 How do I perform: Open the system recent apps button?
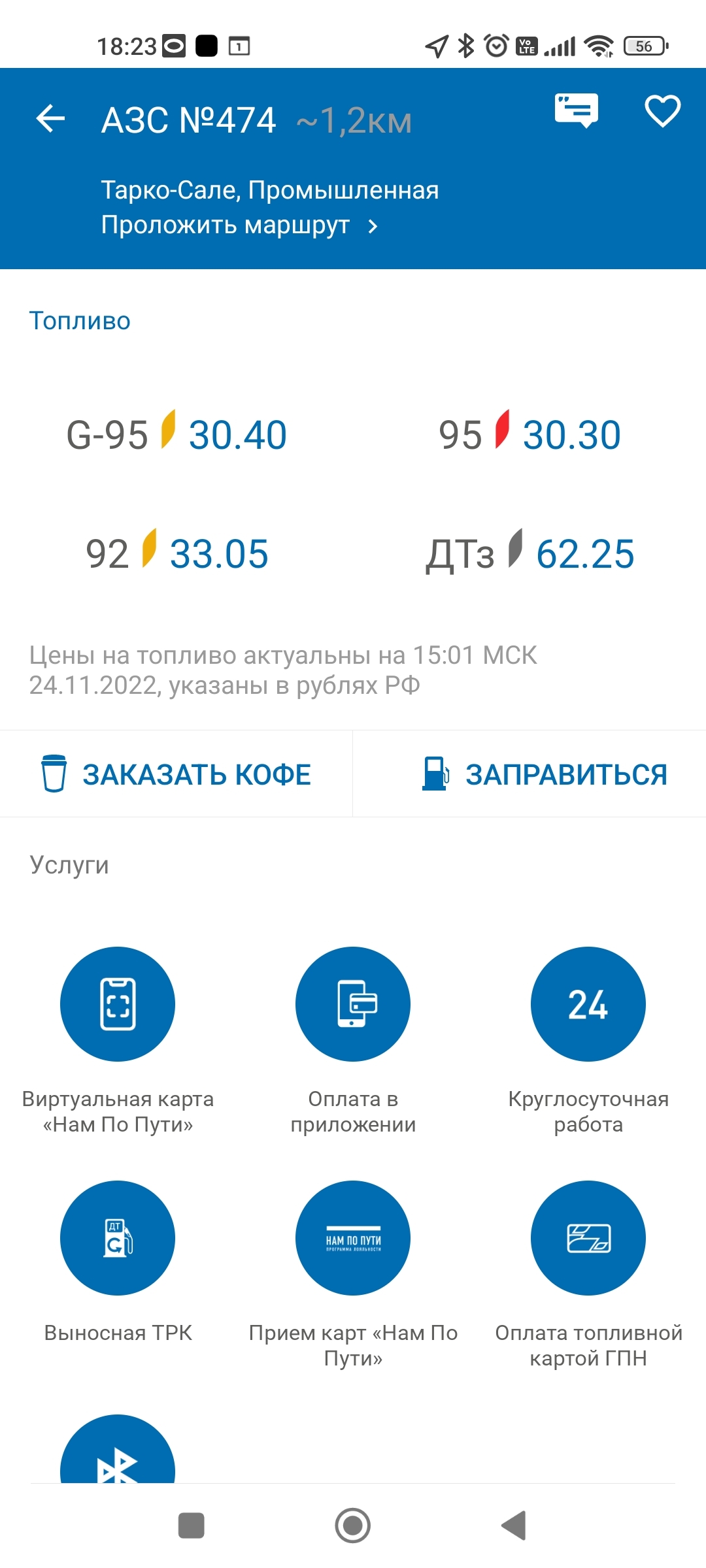192,1526
